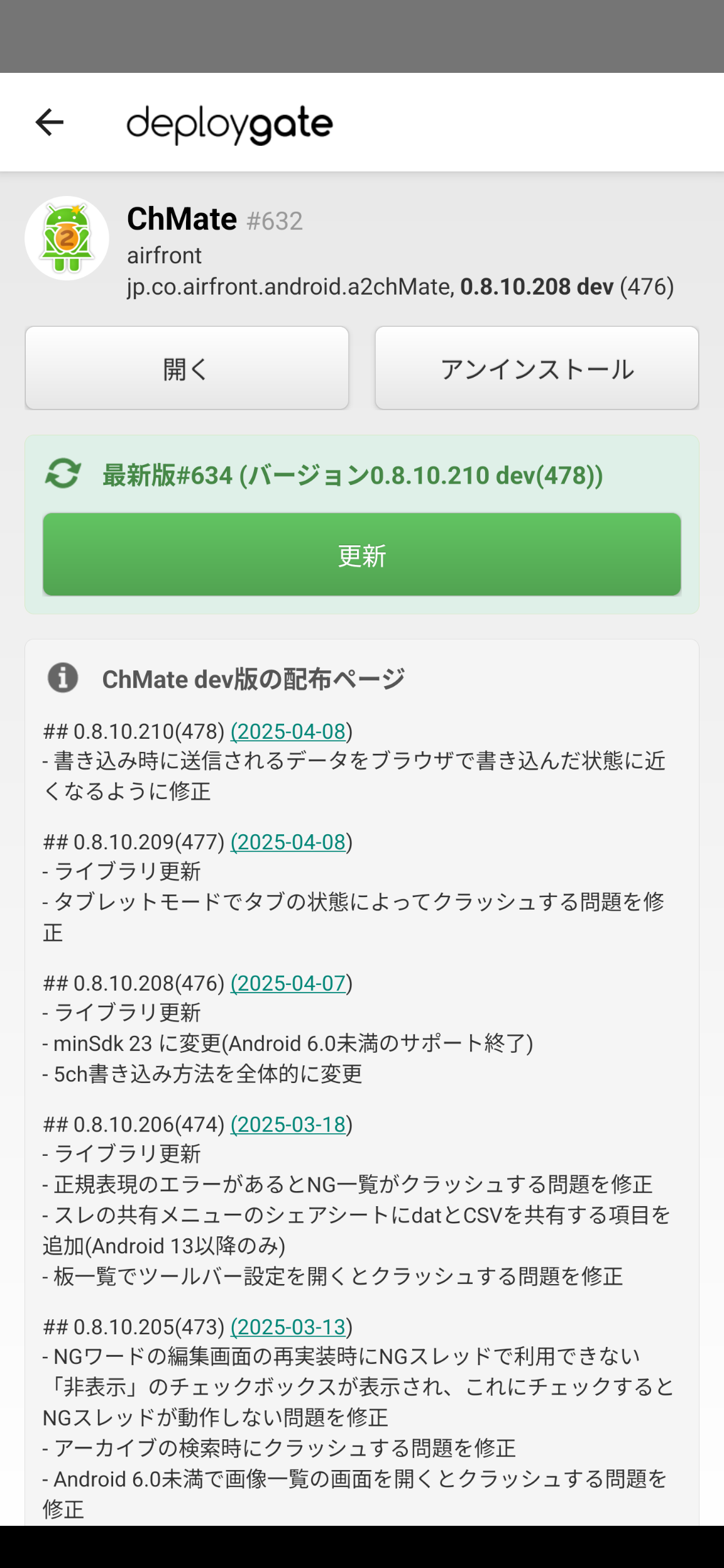Open the date link for 0.8.10.210(478)
The image size is (724, 1568).
pos(288,731)
